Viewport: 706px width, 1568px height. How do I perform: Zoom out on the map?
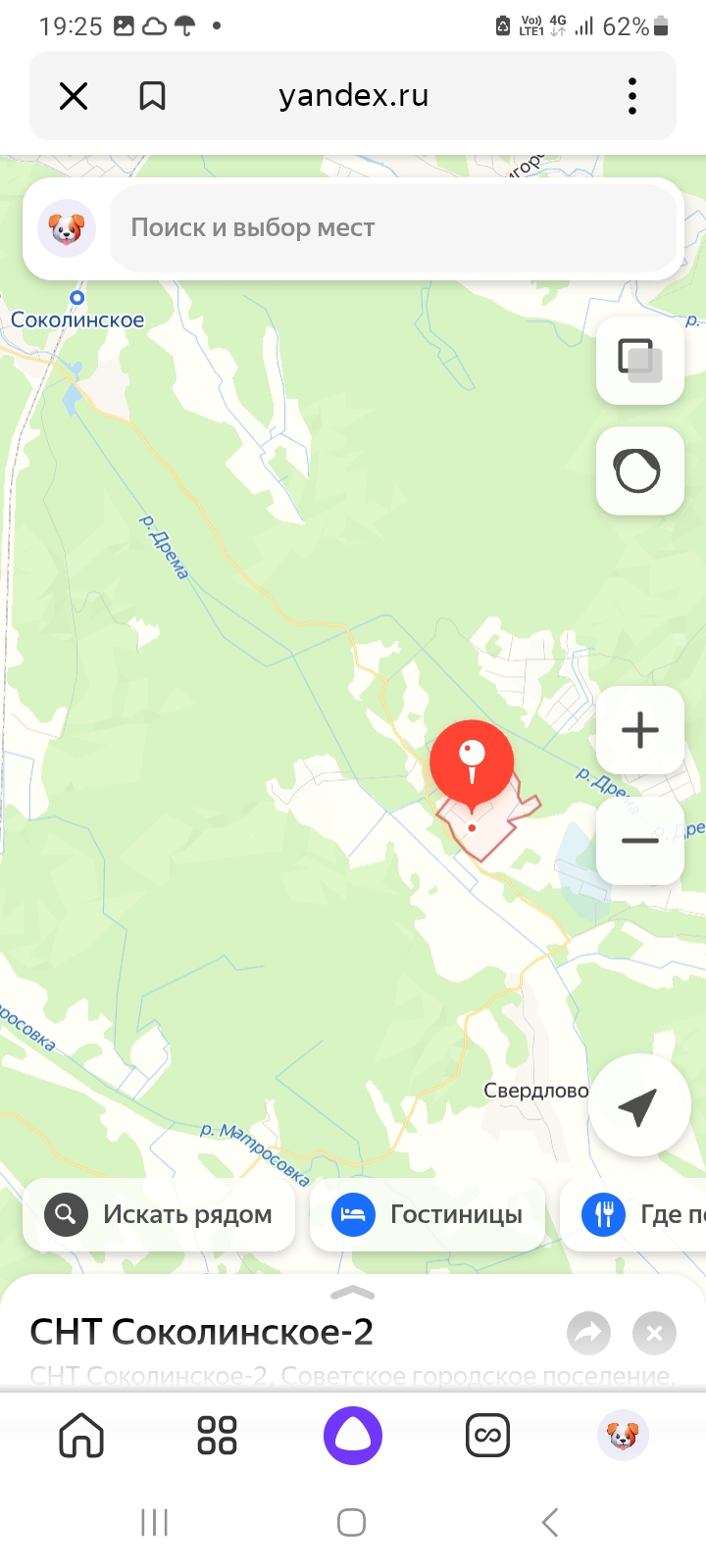pos(639,840)
